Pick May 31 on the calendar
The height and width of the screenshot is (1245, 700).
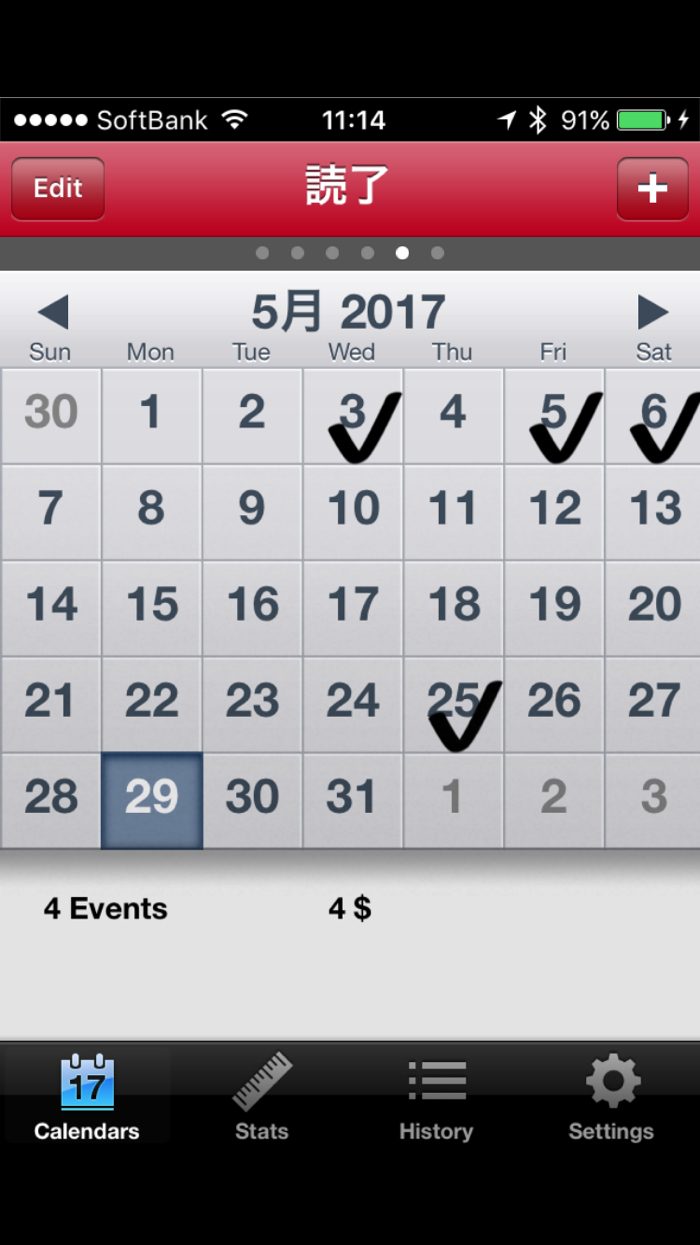(x=353, y=801)
